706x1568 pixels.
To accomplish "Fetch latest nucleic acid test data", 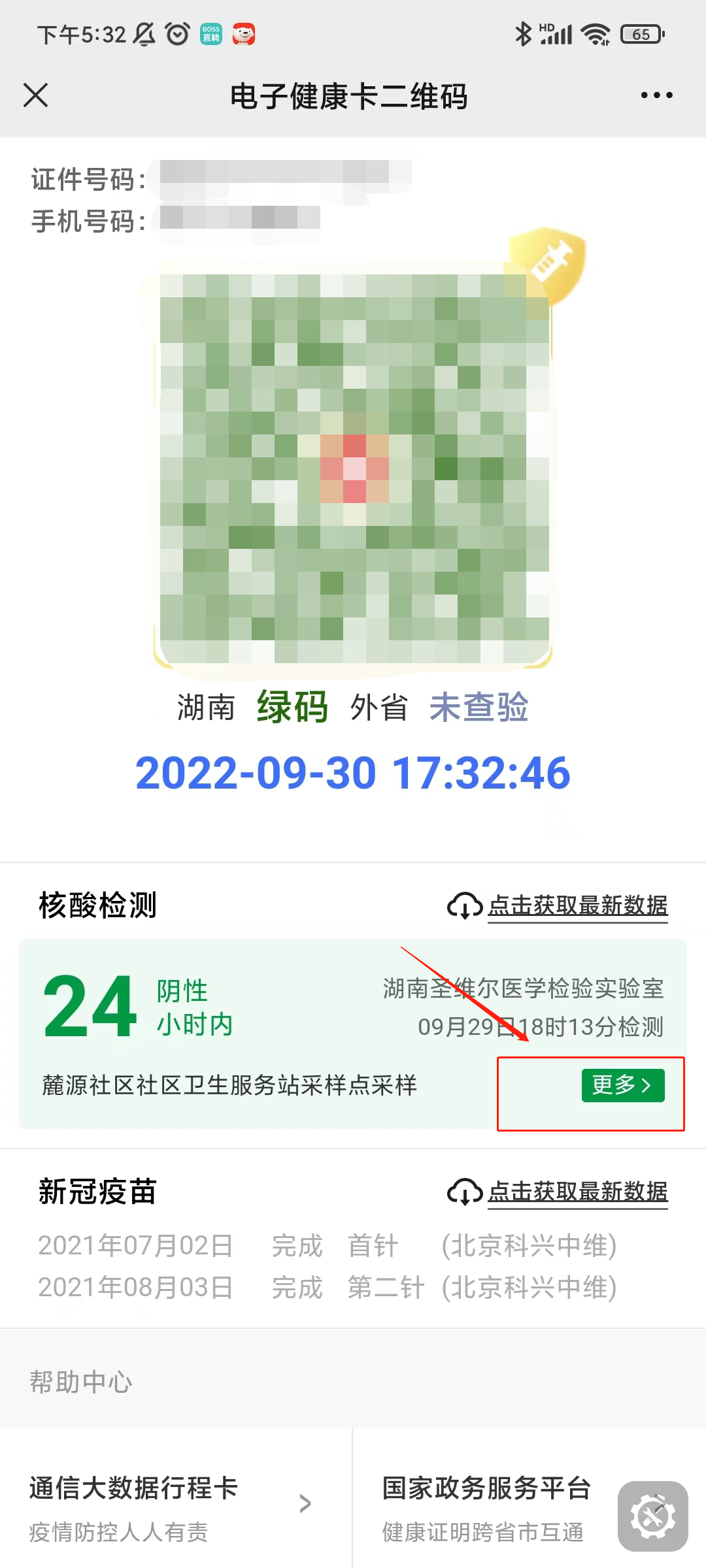I will (558, 906).
